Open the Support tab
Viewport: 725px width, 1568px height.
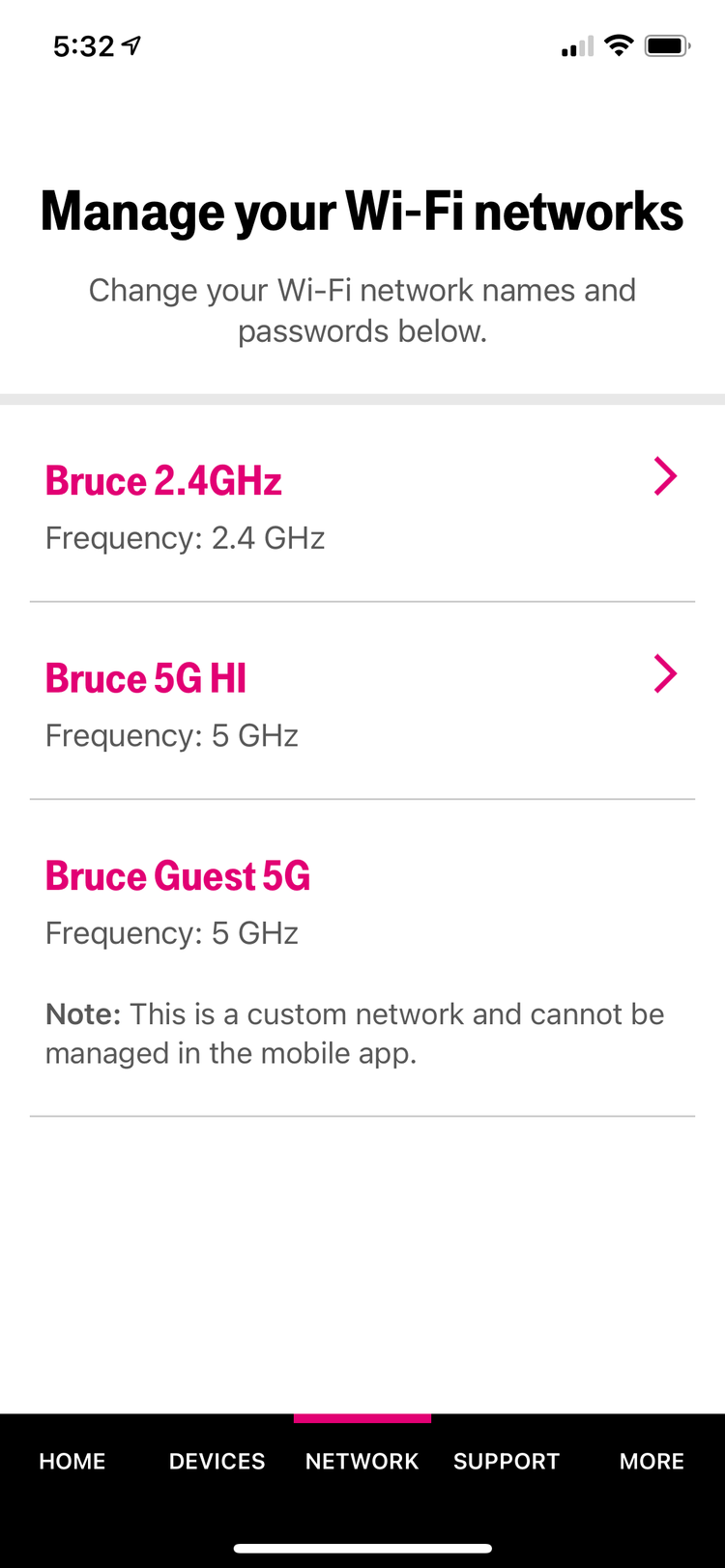pyautogui.click(x=507, y=1461)
